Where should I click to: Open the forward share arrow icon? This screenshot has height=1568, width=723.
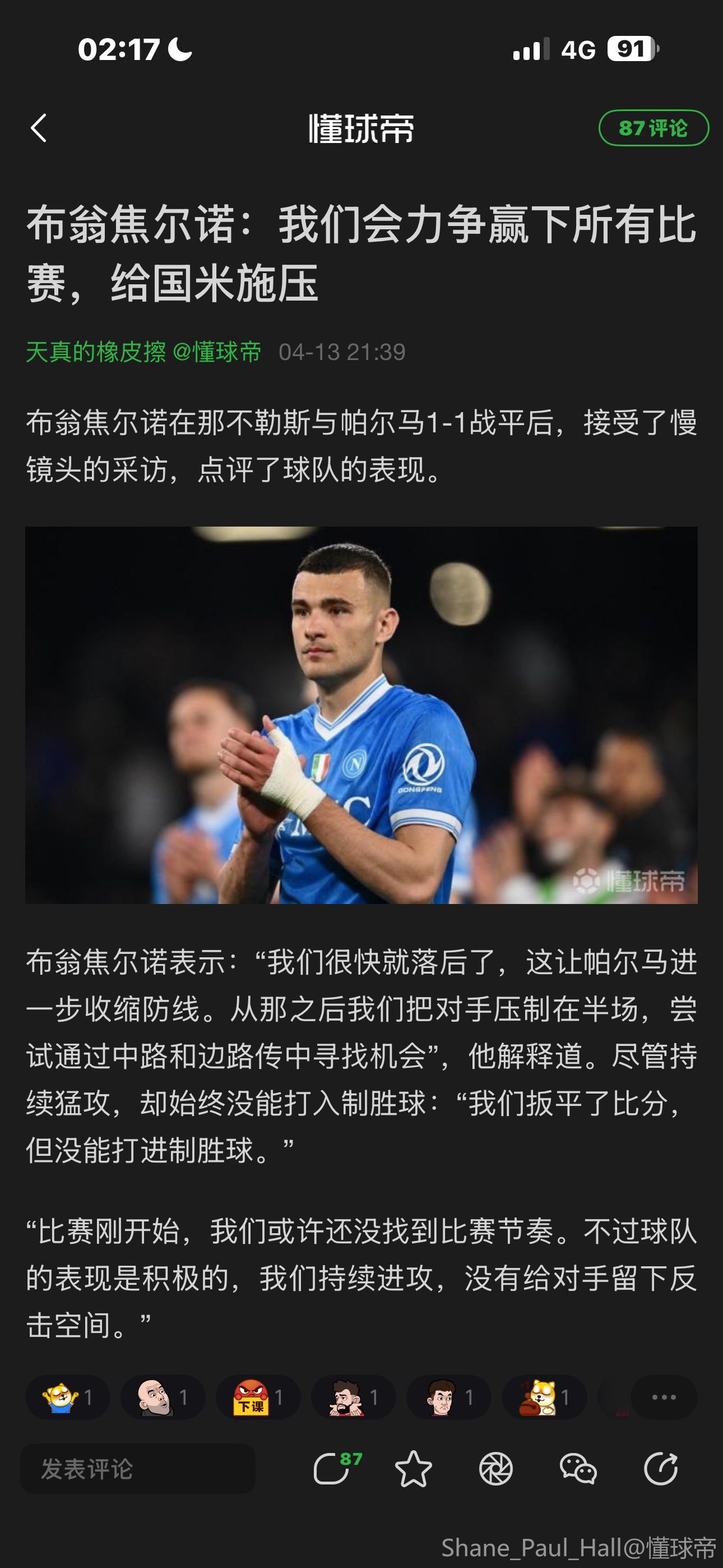tap(660, 1469)
